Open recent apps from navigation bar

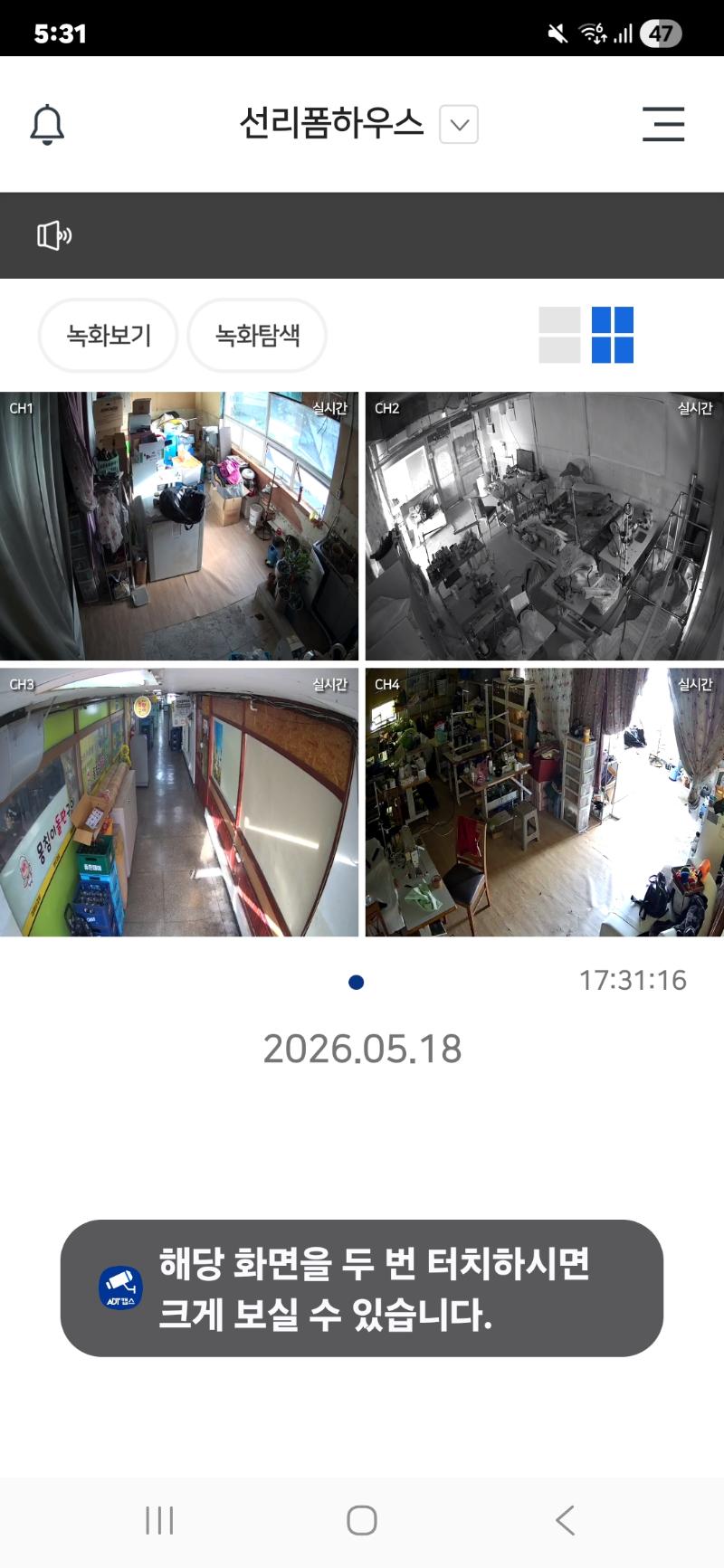(x=159, y=1520)
